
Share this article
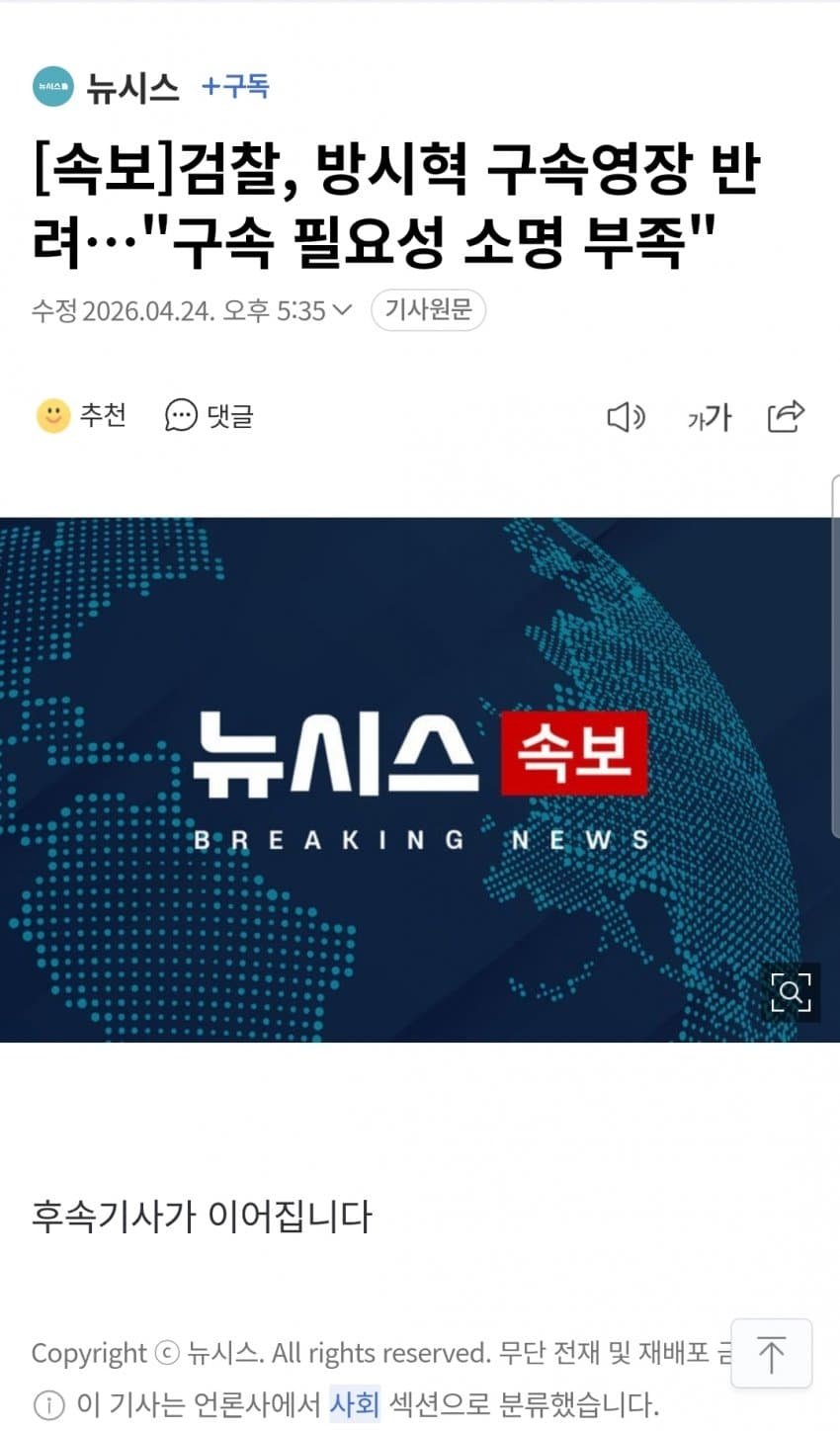tap(786, 416)
